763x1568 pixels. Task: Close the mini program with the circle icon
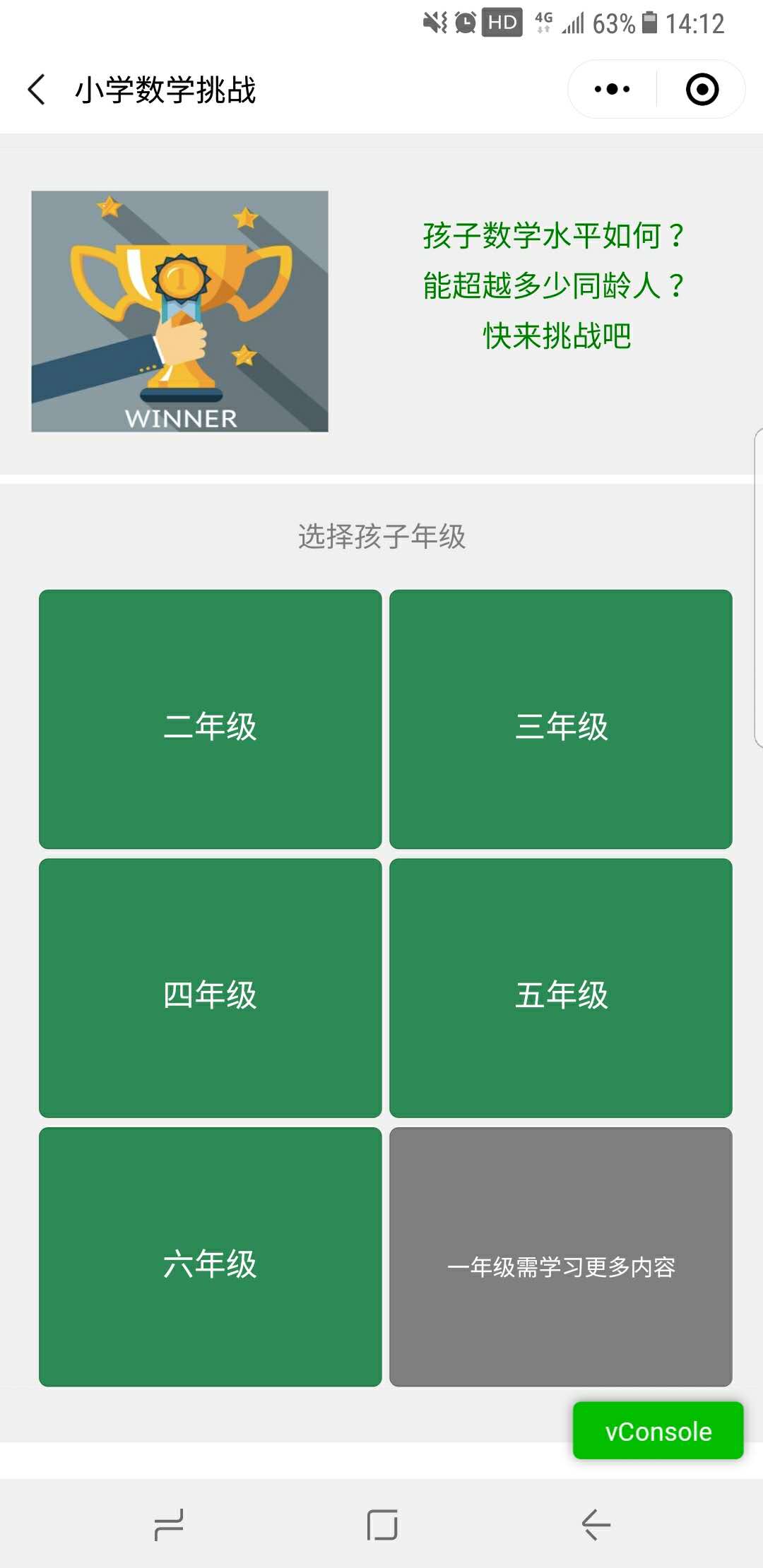[x=702, y=90]
